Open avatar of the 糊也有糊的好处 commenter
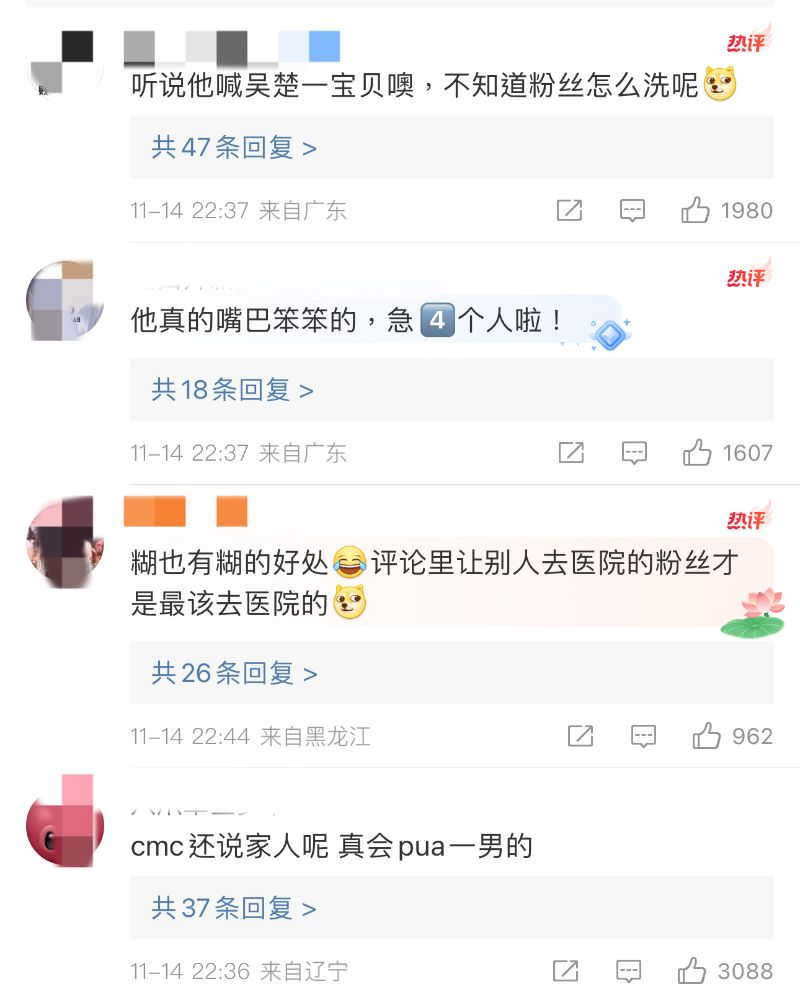The height and width of the screenshot is (992, 800). pos(65,541)
